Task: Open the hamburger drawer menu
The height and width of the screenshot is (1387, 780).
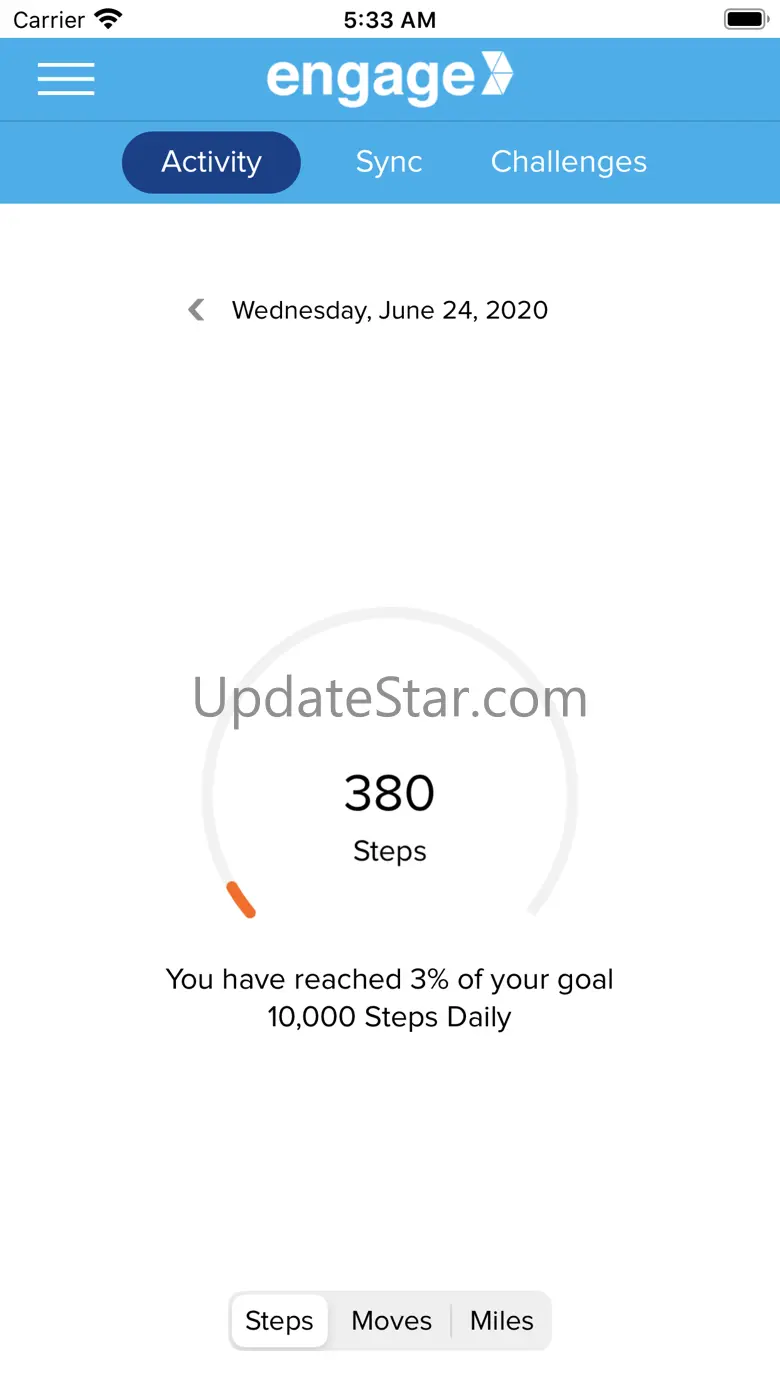Action: pos(66,79)
